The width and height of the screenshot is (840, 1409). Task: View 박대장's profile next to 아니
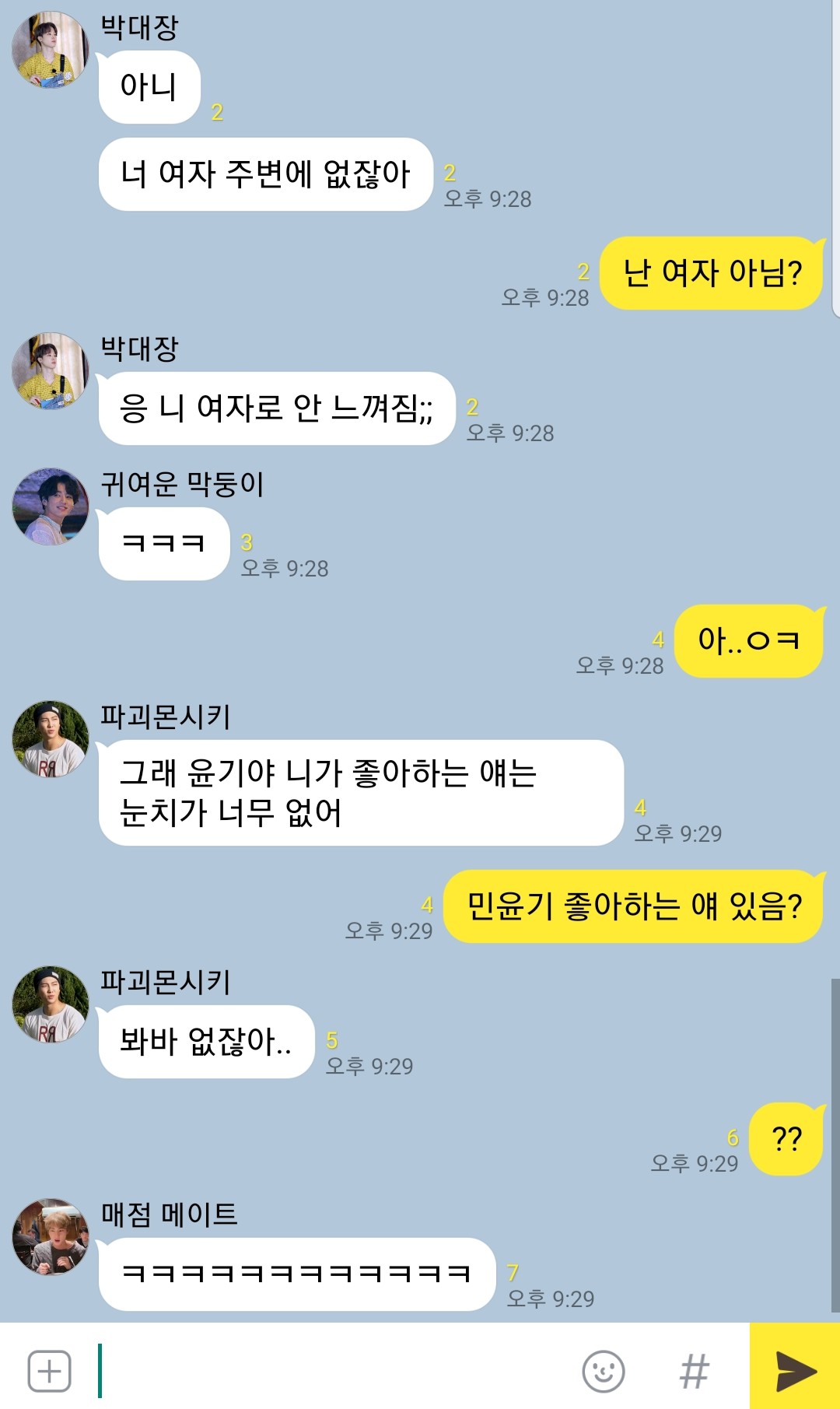tap(51, 50)
